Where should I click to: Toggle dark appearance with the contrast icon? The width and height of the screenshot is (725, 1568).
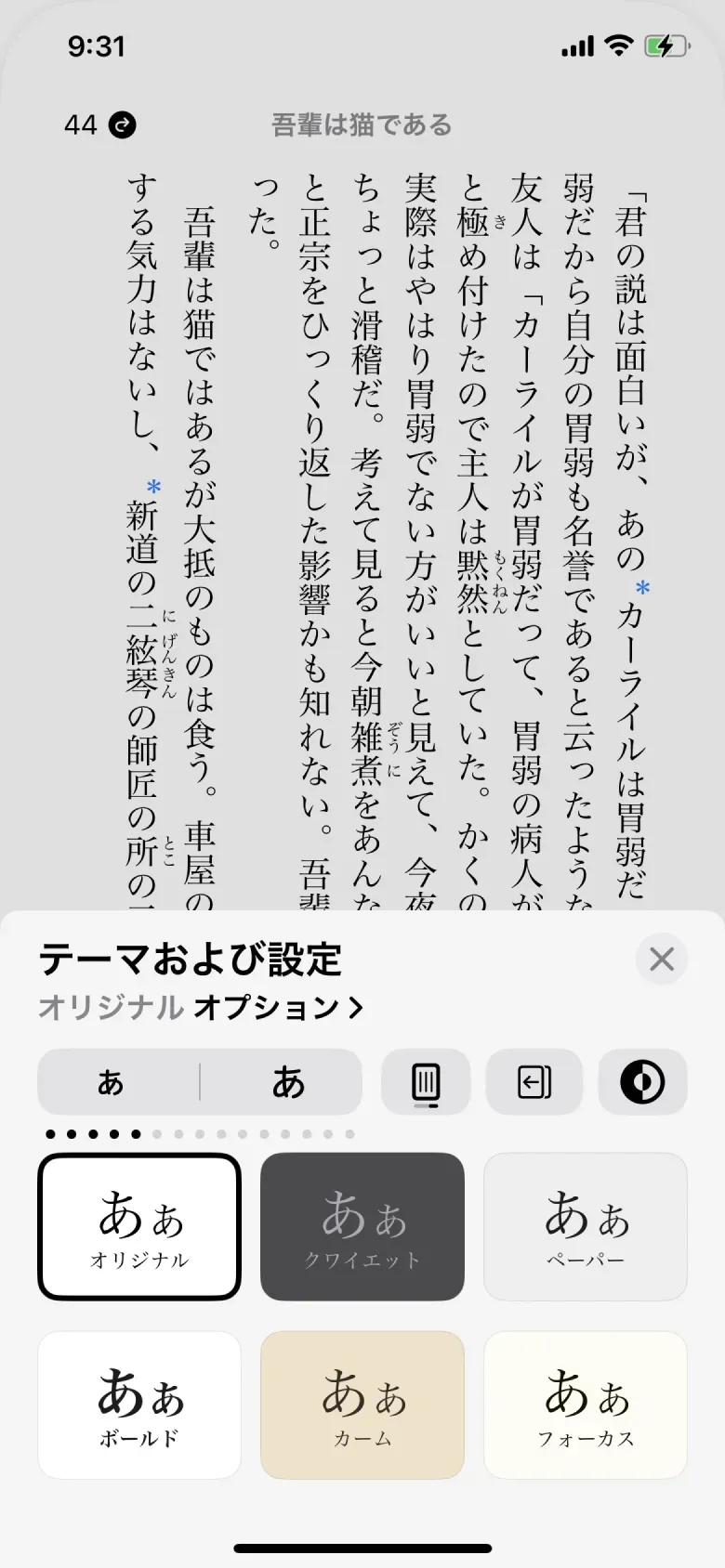(642, 1081)
